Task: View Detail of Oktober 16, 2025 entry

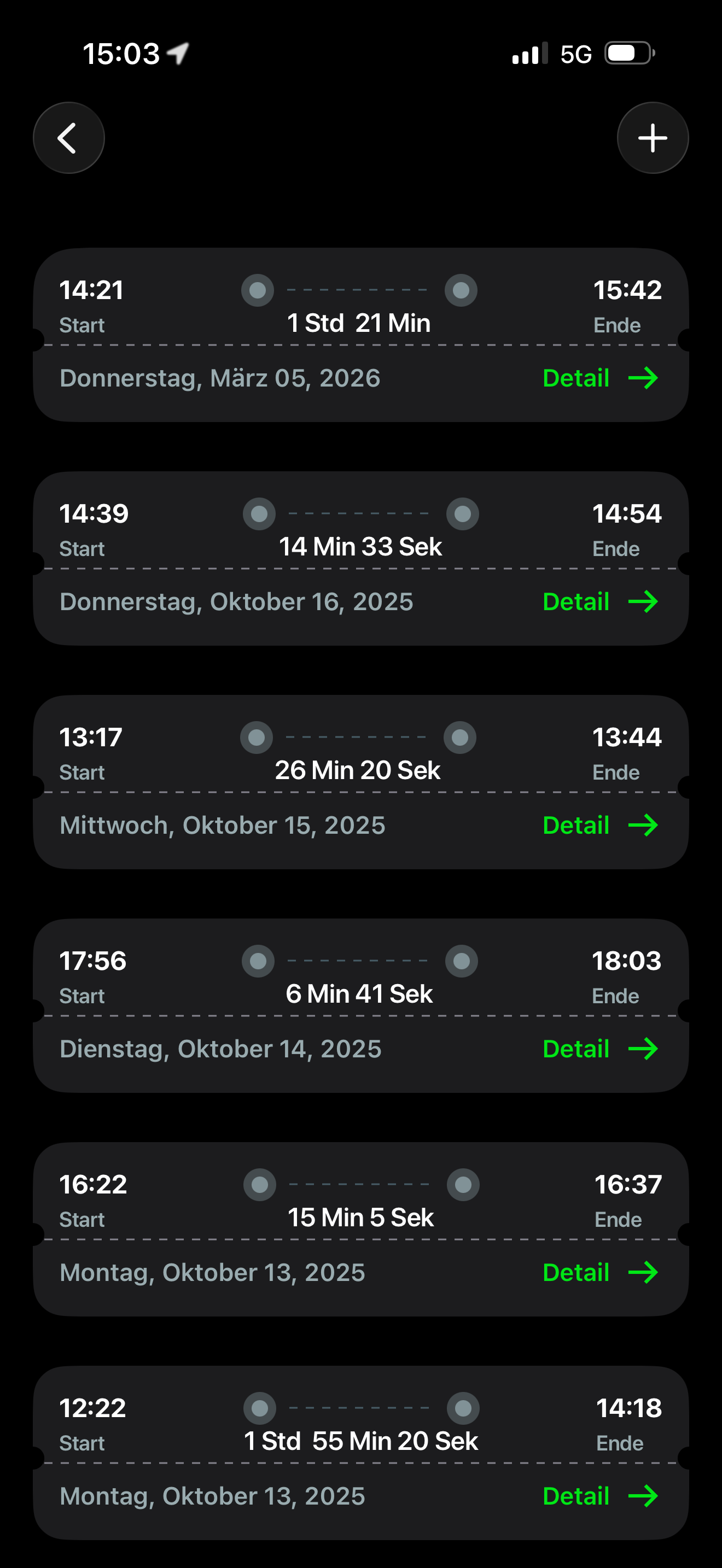Action: click(599, 602)
